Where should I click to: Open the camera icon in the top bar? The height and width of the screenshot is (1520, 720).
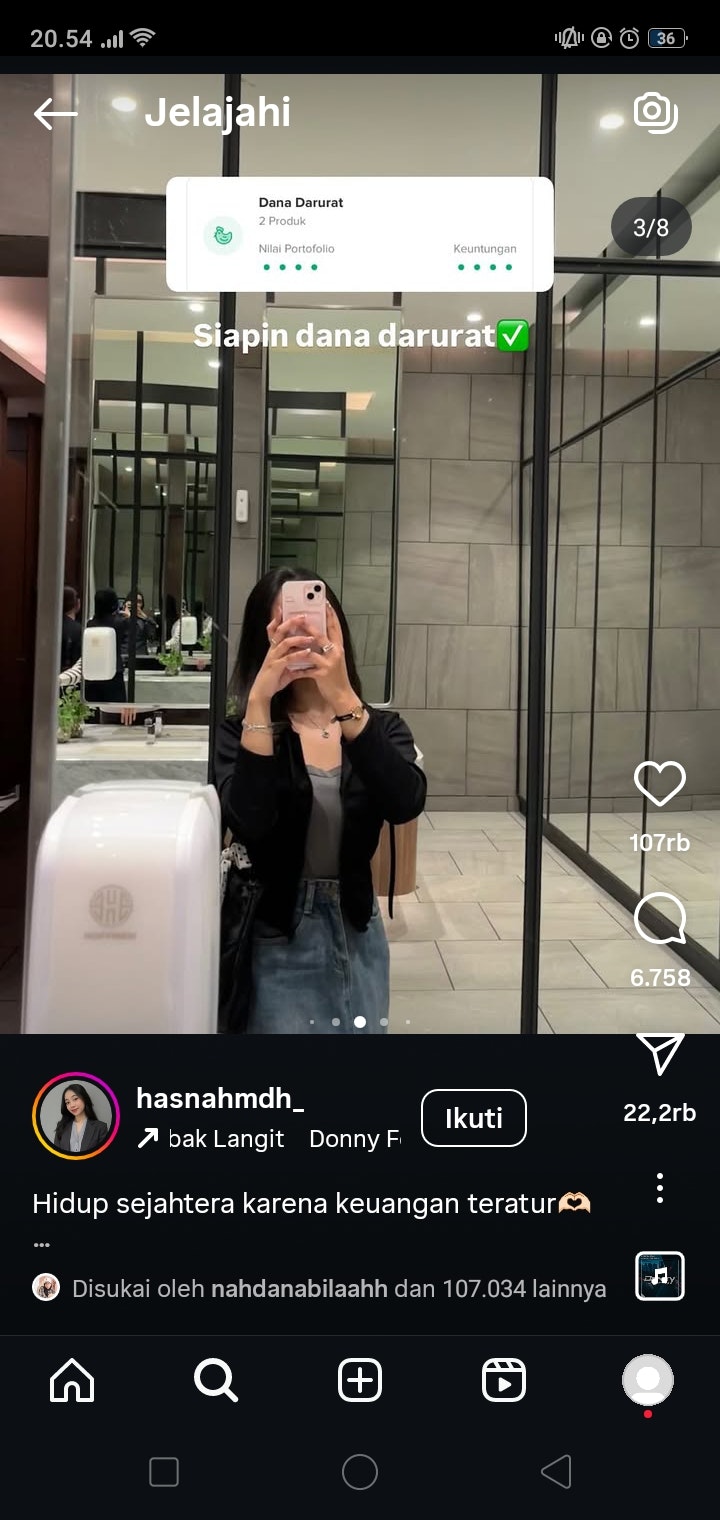coord(656,113)
